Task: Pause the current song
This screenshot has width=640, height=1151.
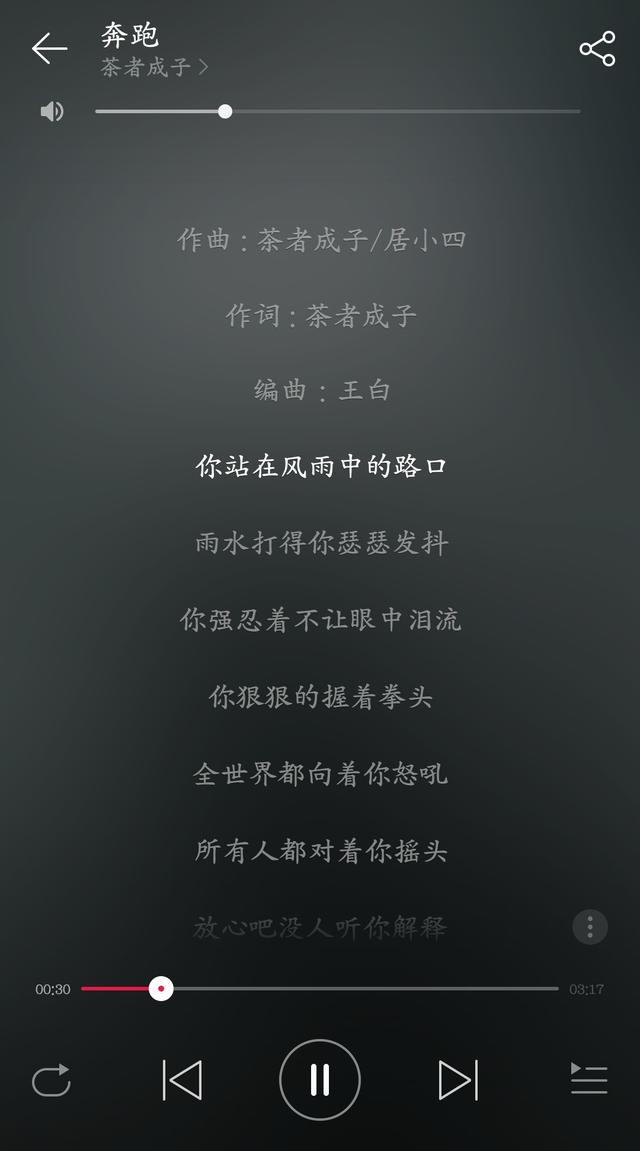Action: click(320, 1080)
